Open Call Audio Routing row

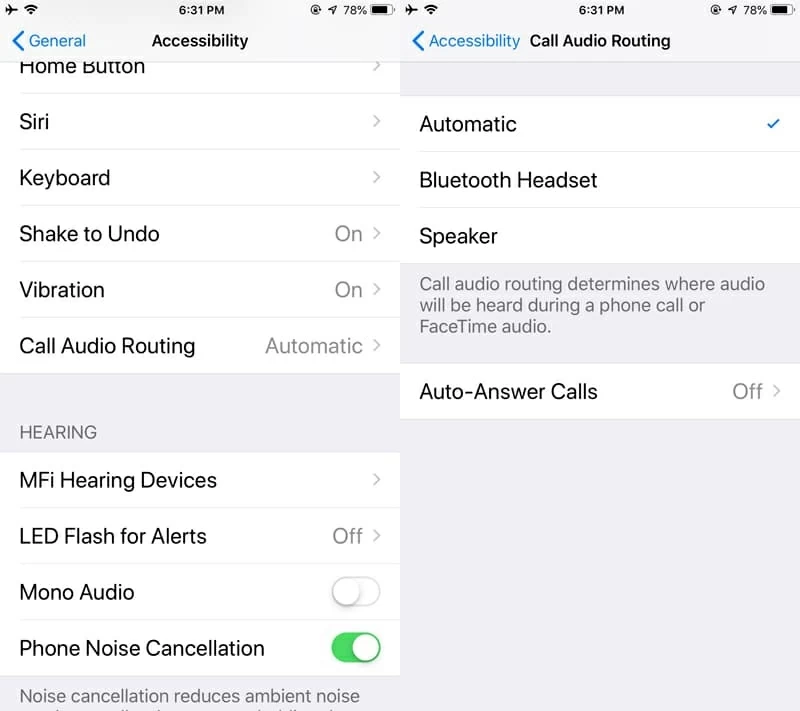pos(200,346)
